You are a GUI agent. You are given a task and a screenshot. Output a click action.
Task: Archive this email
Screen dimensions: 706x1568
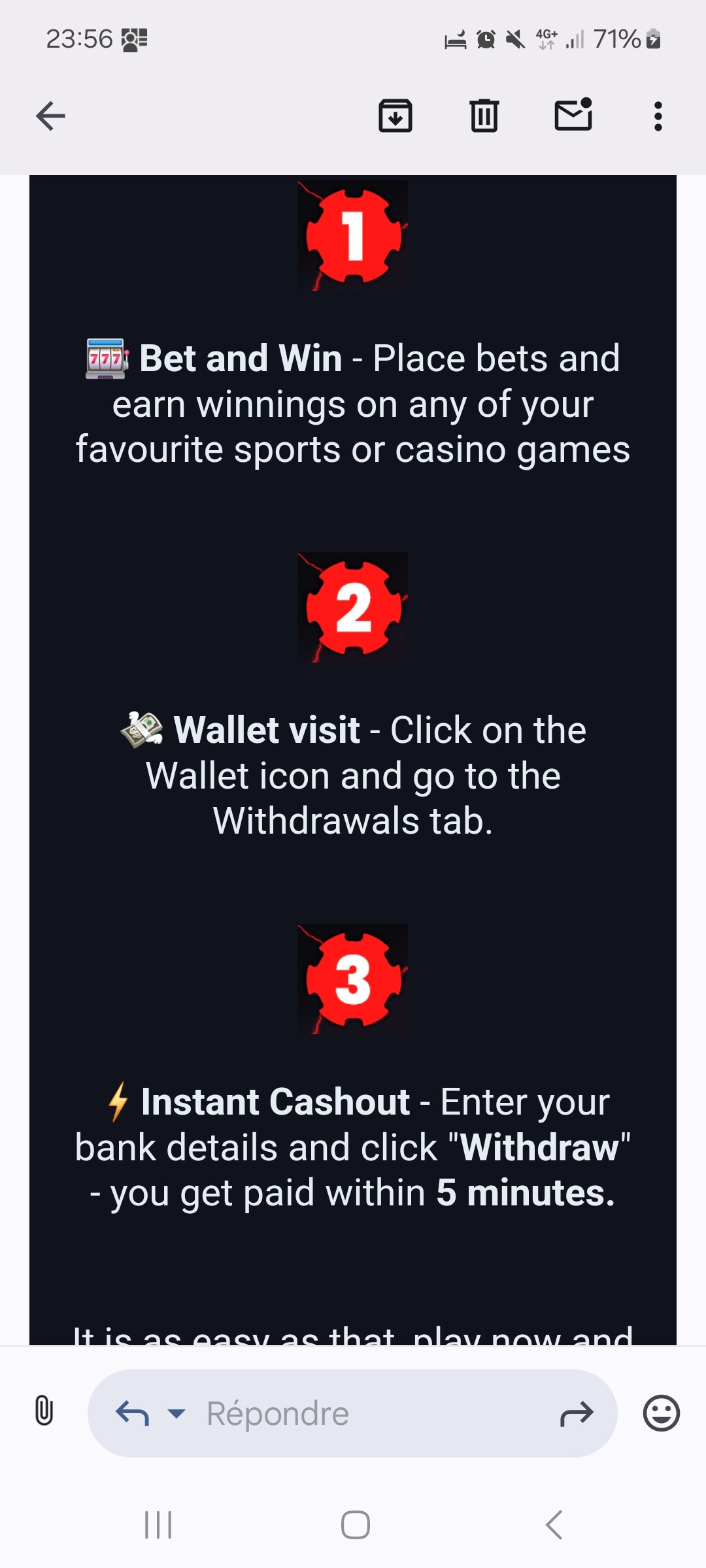[395, 116]
